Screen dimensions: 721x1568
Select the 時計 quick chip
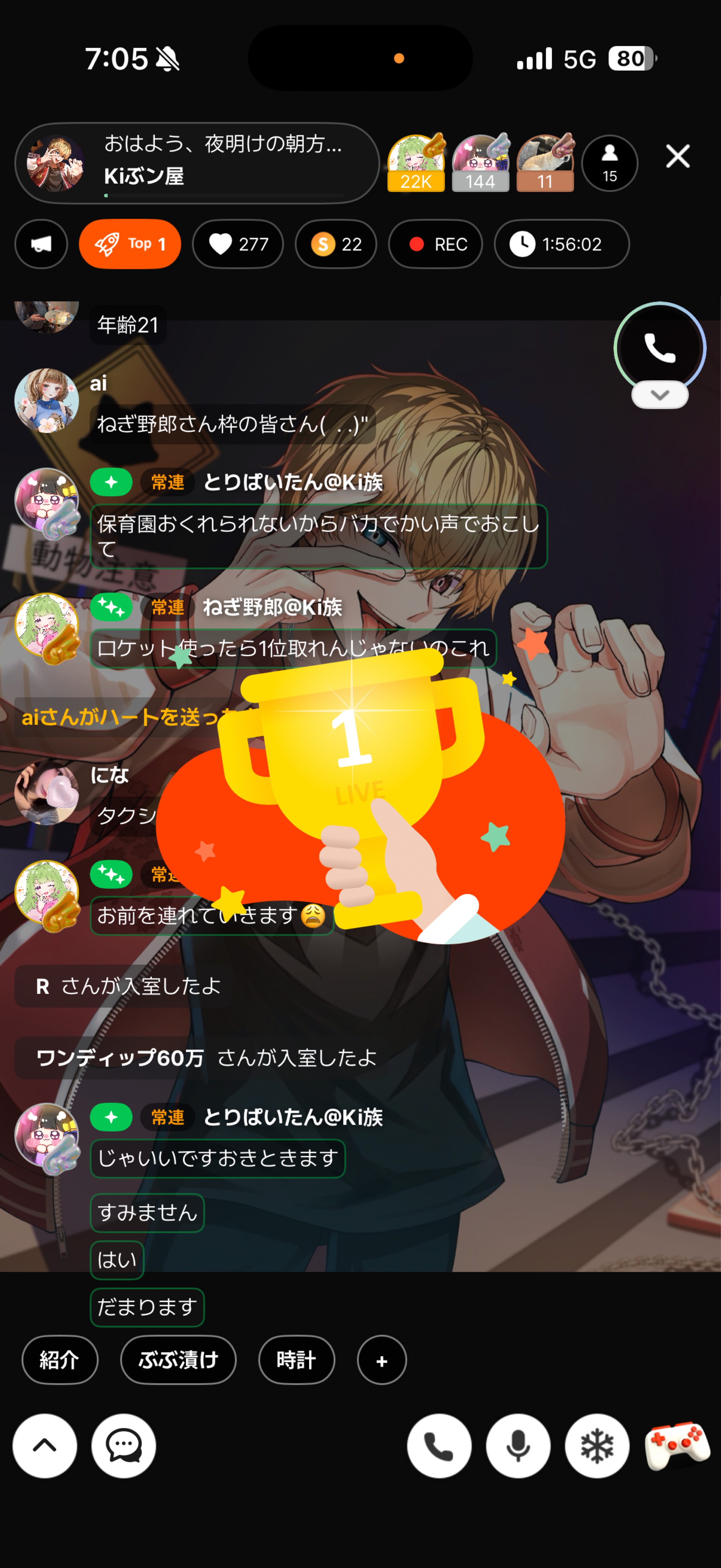pyautogui.click(x=296, y=1360)
